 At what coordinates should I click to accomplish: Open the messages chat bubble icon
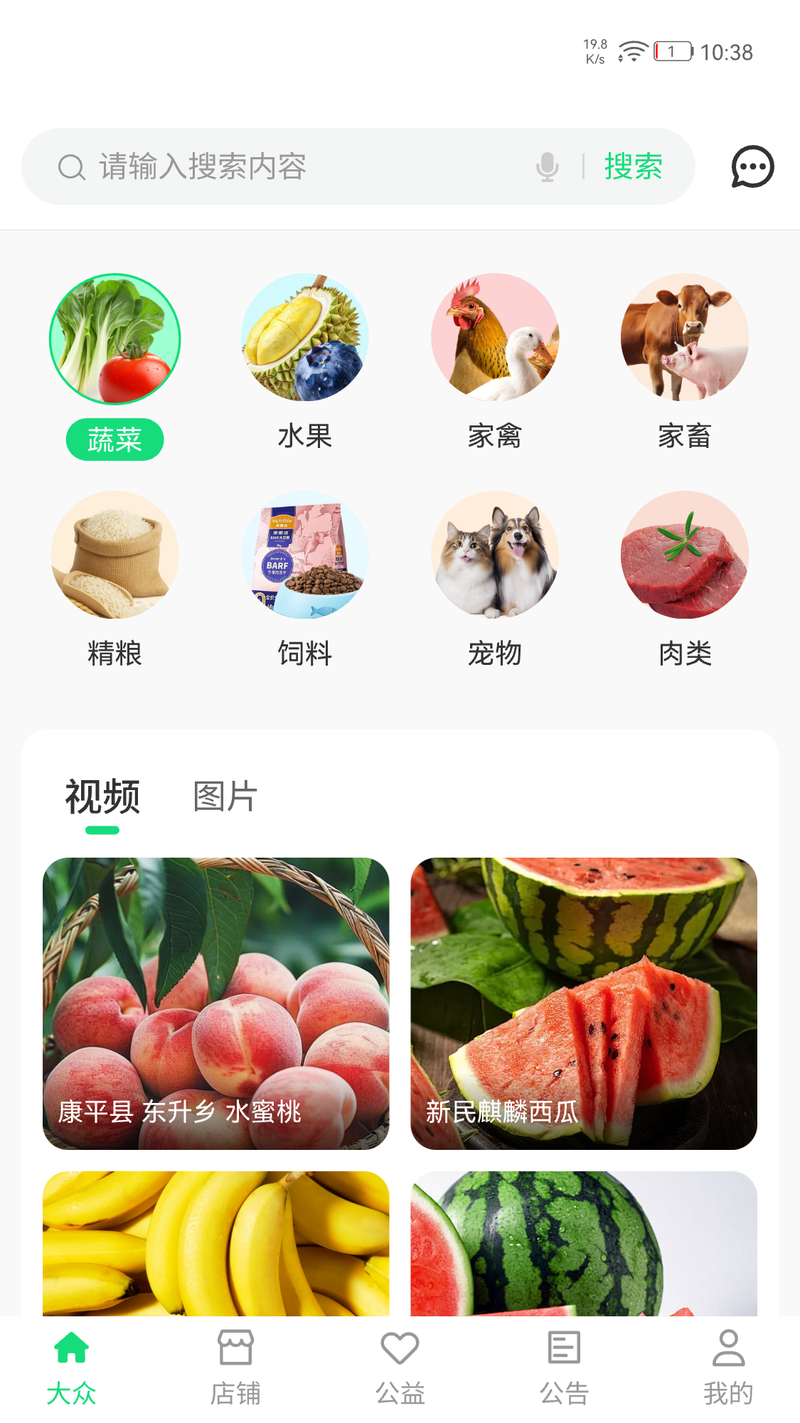pos(752,166)
